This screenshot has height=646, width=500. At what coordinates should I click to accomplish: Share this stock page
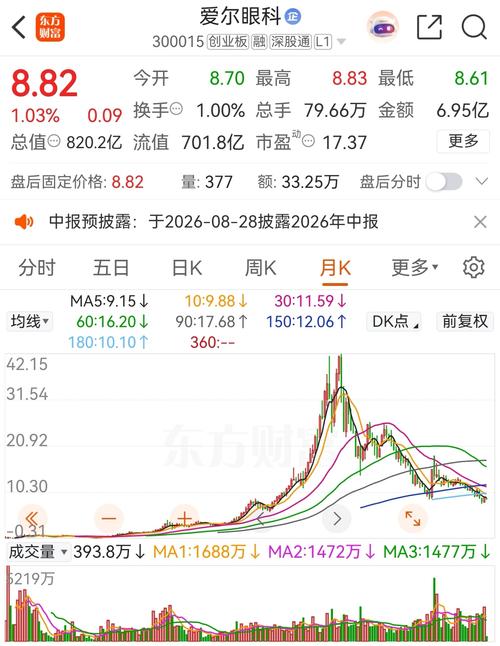(x=430, y=27)
